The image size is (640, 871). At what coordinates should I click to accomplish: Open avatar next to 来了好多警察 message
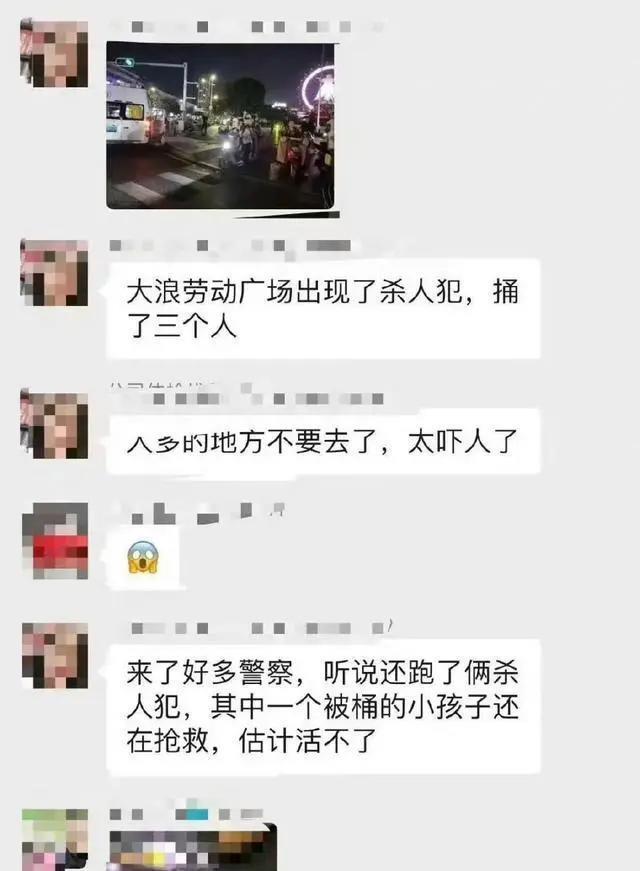point(54,655)
